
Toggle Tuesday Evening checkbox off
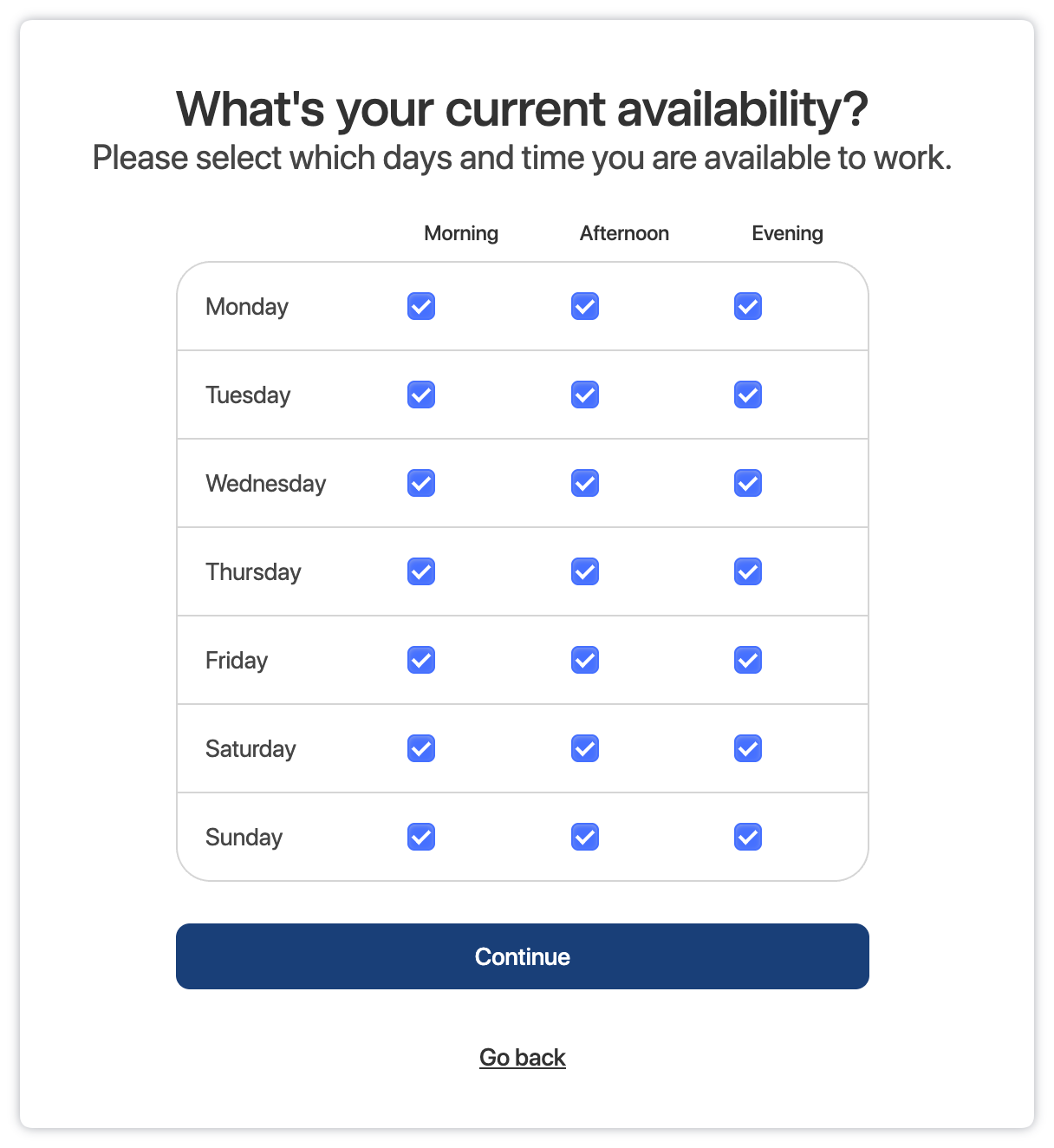click(x=748, y=395)
